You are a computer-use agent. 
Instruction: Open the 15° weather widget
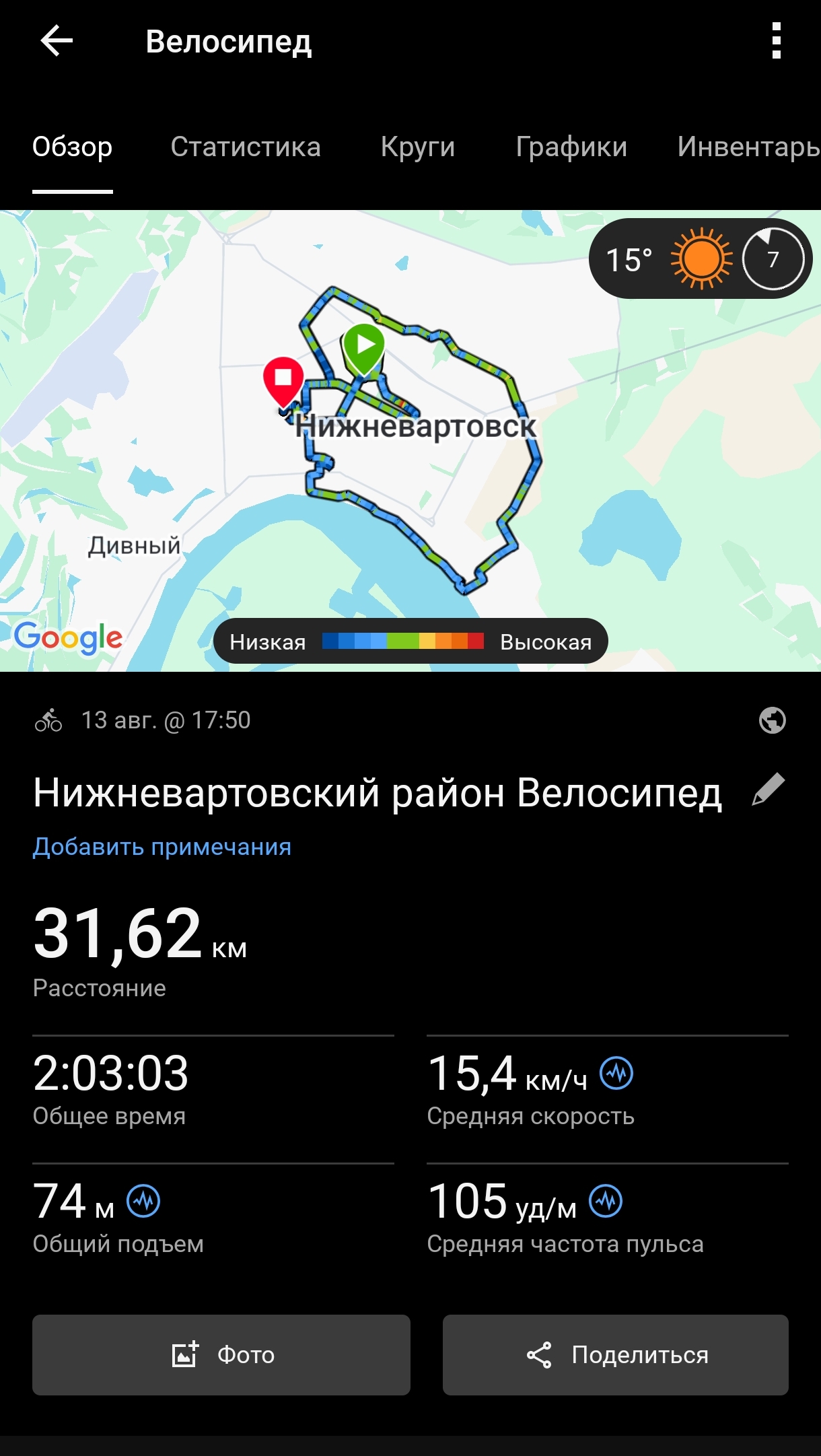pyautogui.click(x=701, y=258)
